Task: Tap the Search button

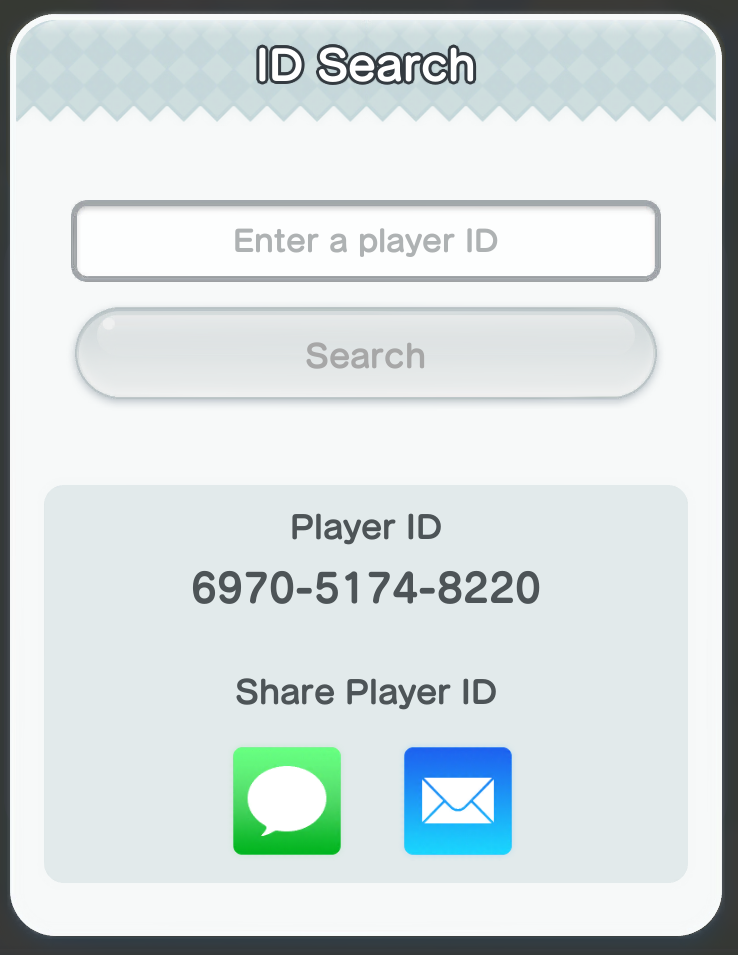Action: click(x=366, y=355)
